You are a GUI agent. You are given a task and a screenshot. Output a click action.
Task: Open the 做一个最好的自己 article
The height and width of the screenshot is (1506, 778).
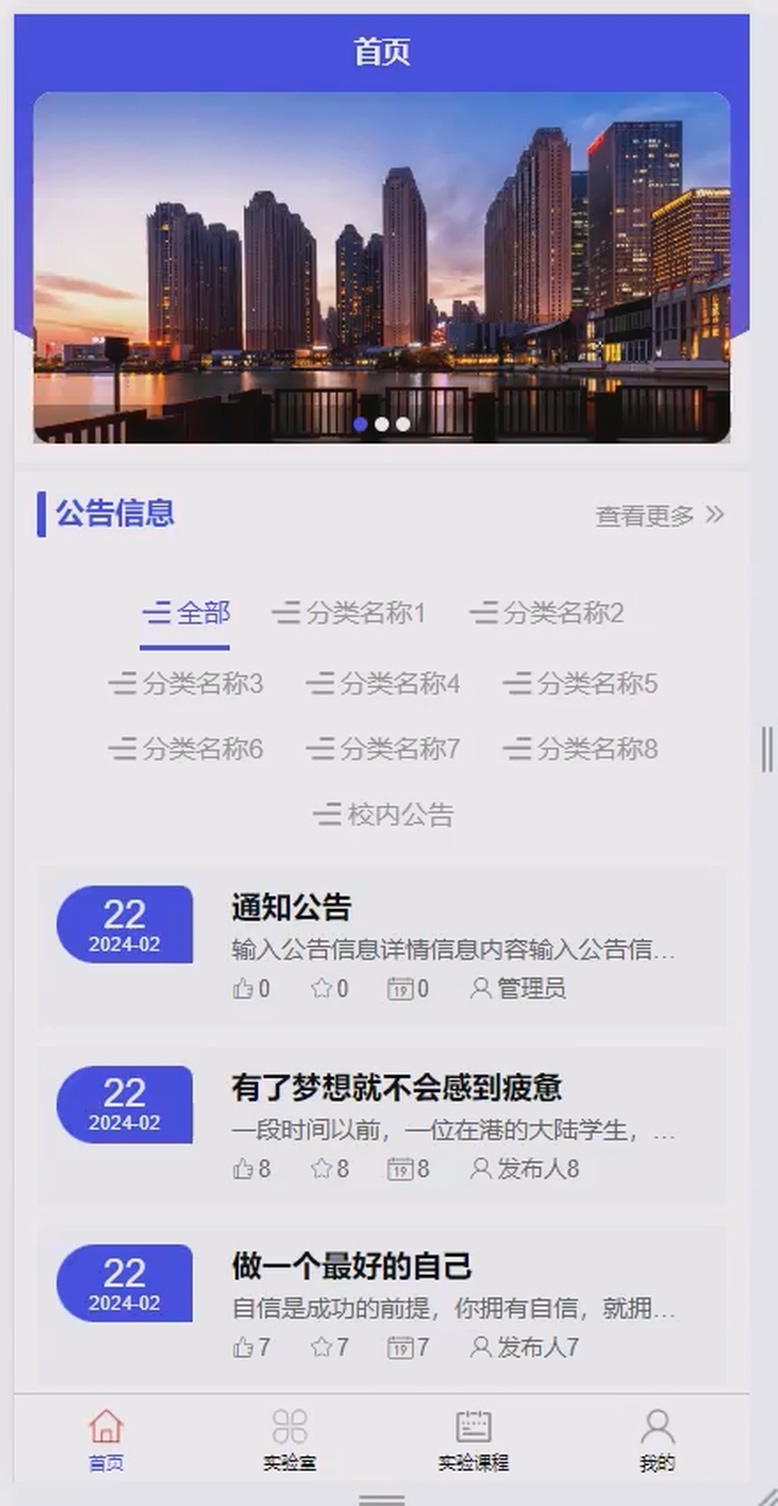pos(382,1305)
